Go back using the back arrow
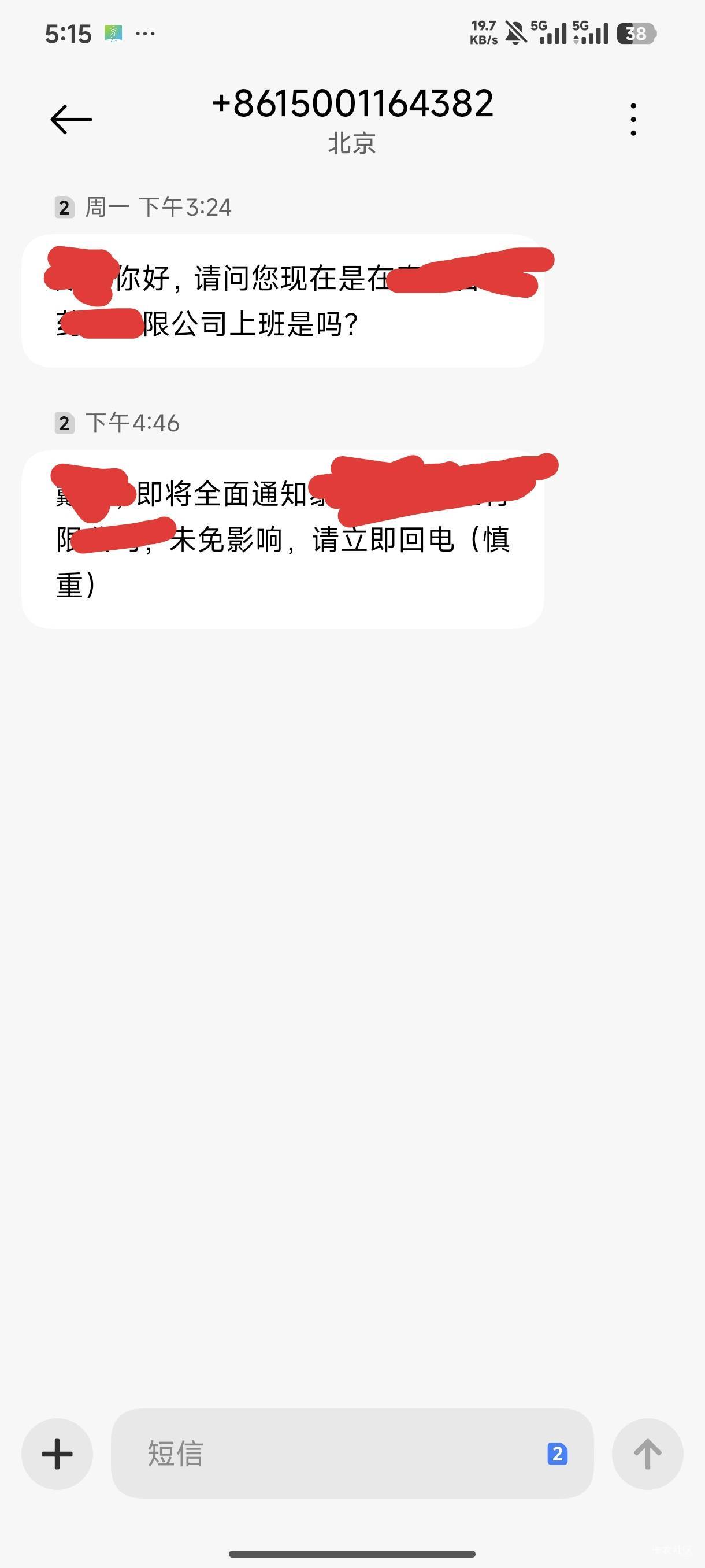 tap(71, 119)
